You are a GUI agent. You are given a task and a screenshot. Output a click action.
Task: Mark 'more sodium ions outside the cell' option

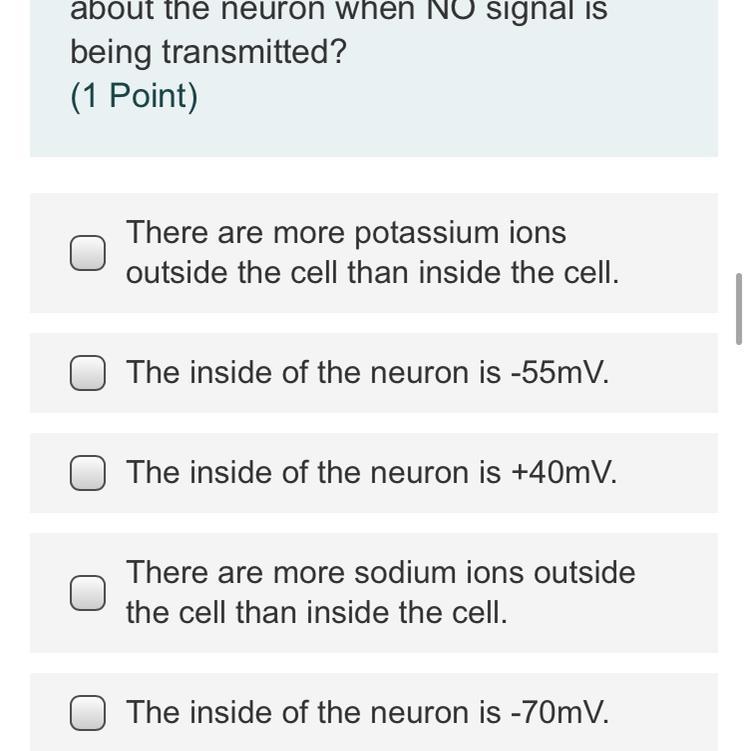(88, 593)
